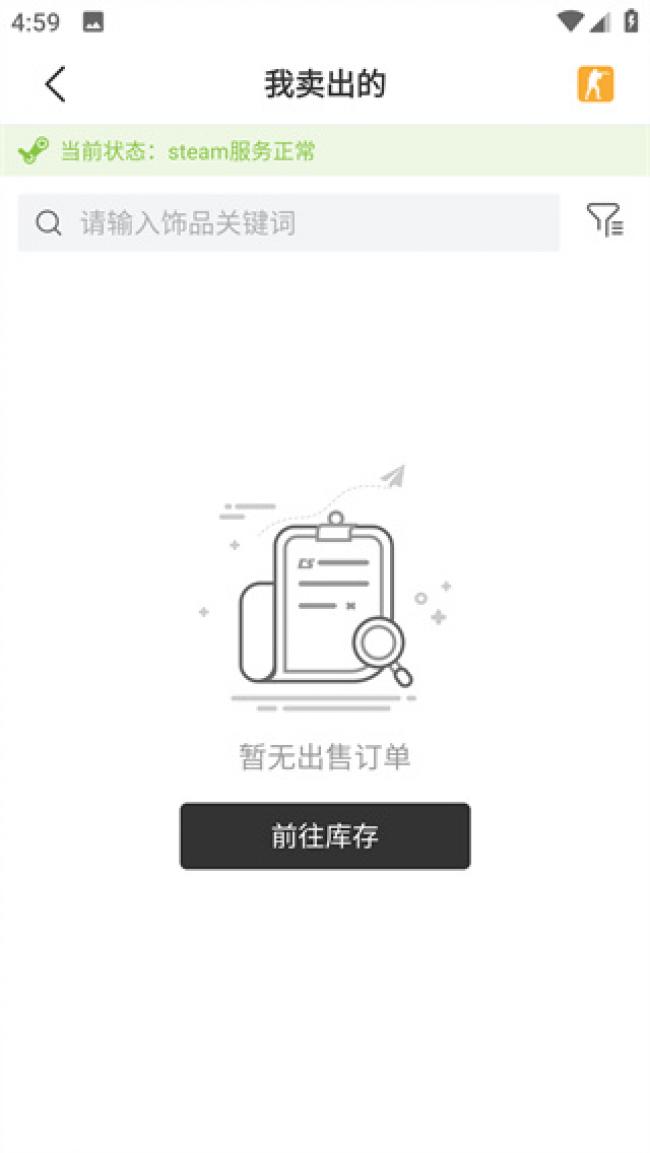Screen dimensions: 650x1153
Task: Open the orange CS game switcher icon
Action: [595, 85]
